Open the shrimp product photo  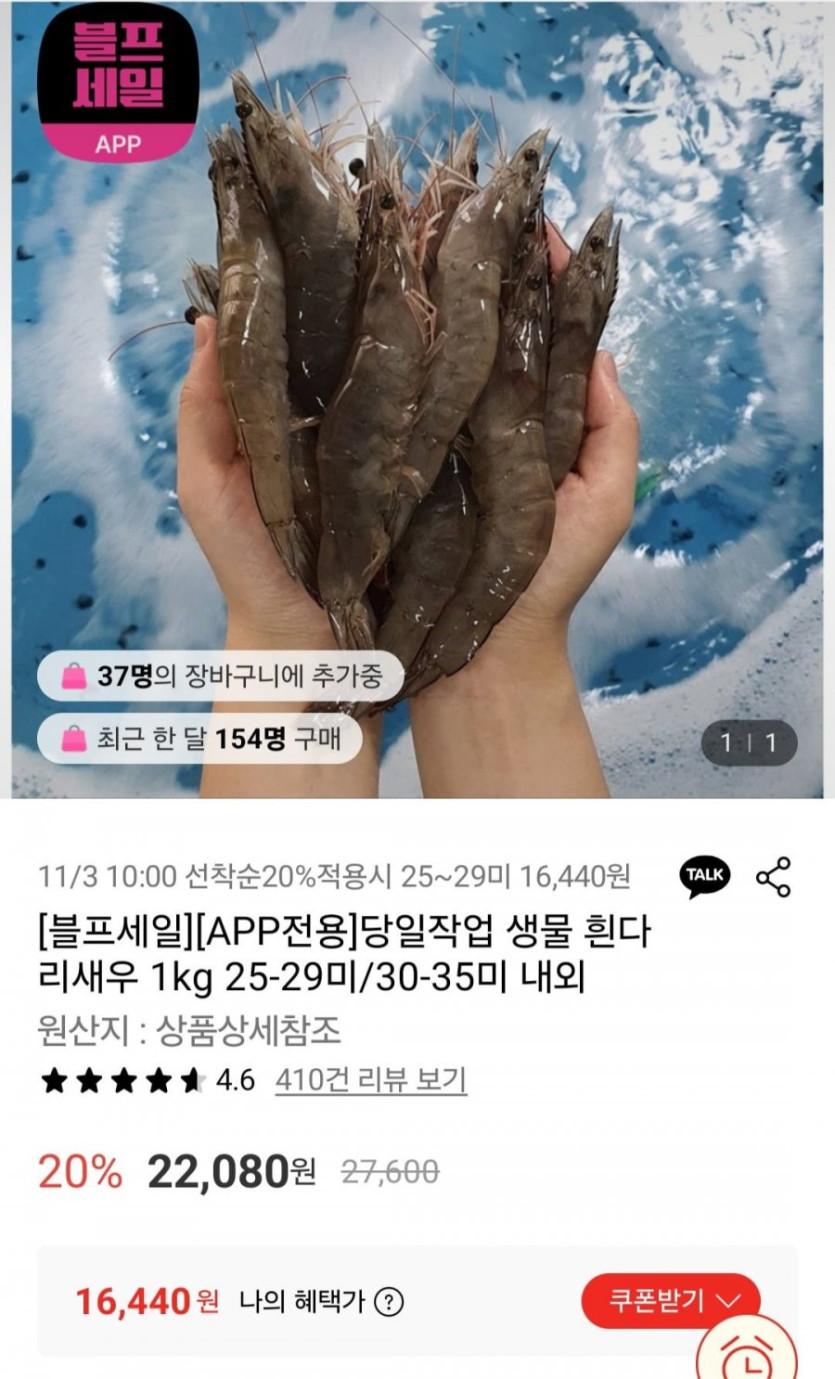click(417, 400)
